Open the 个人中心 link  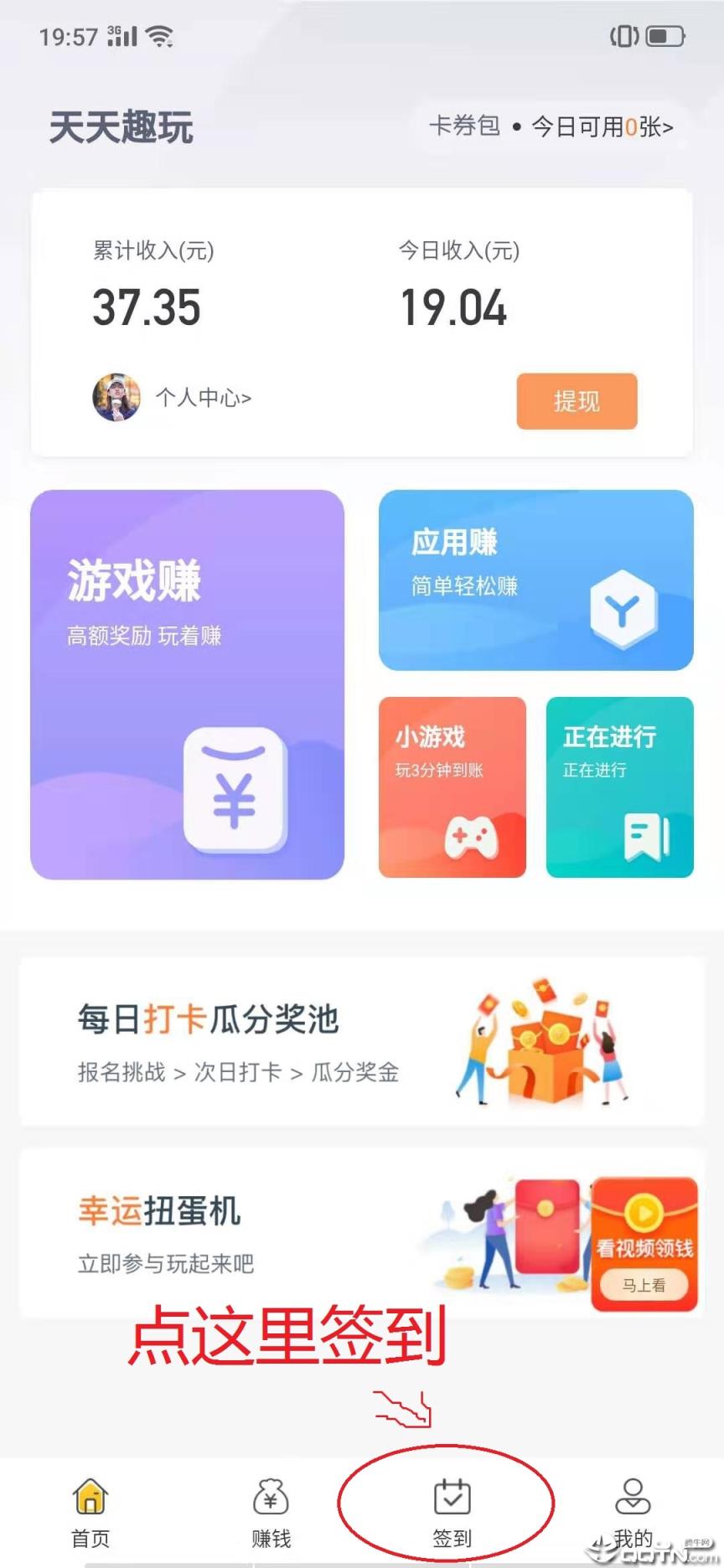[201, 400]
